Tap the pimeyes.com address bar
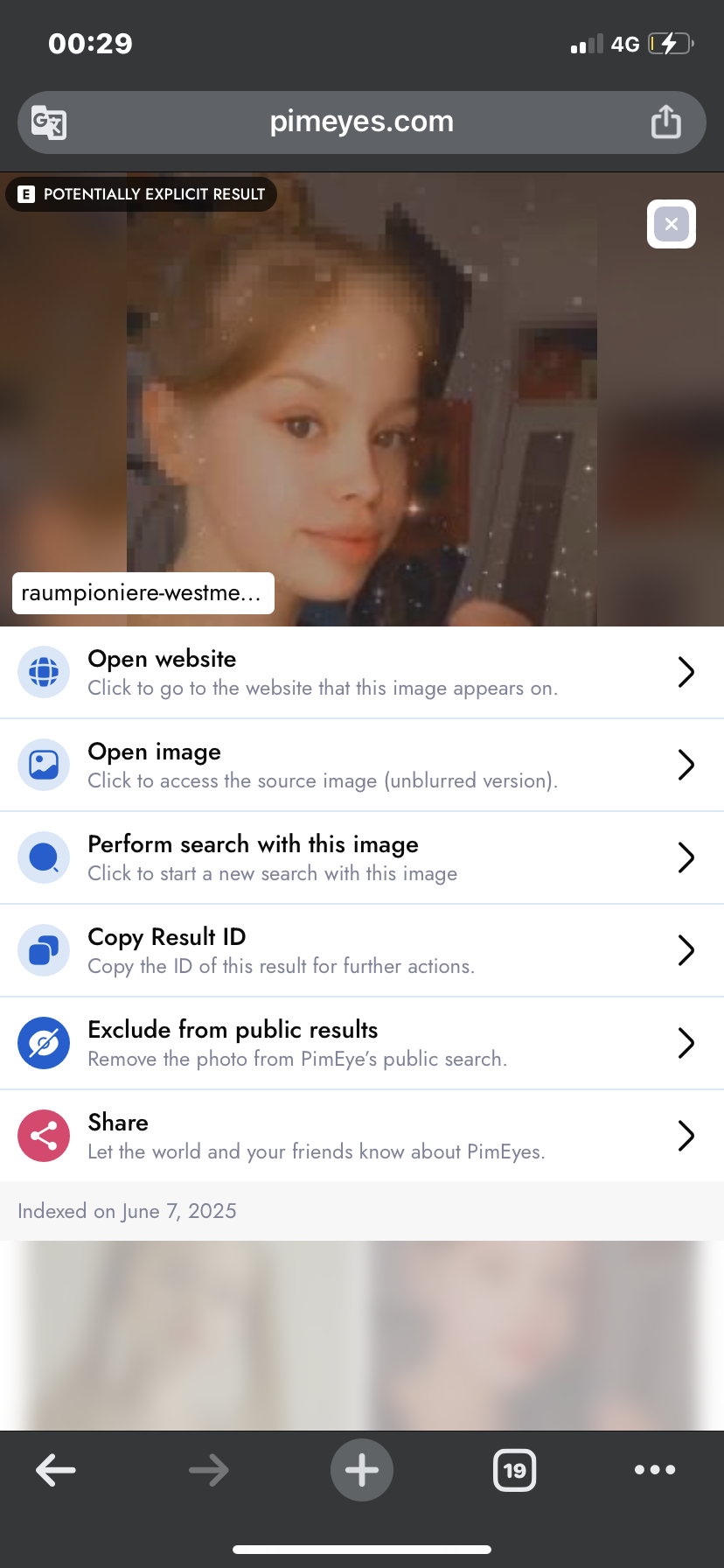The image size is (724, 1568). click(x=361, y=122)
